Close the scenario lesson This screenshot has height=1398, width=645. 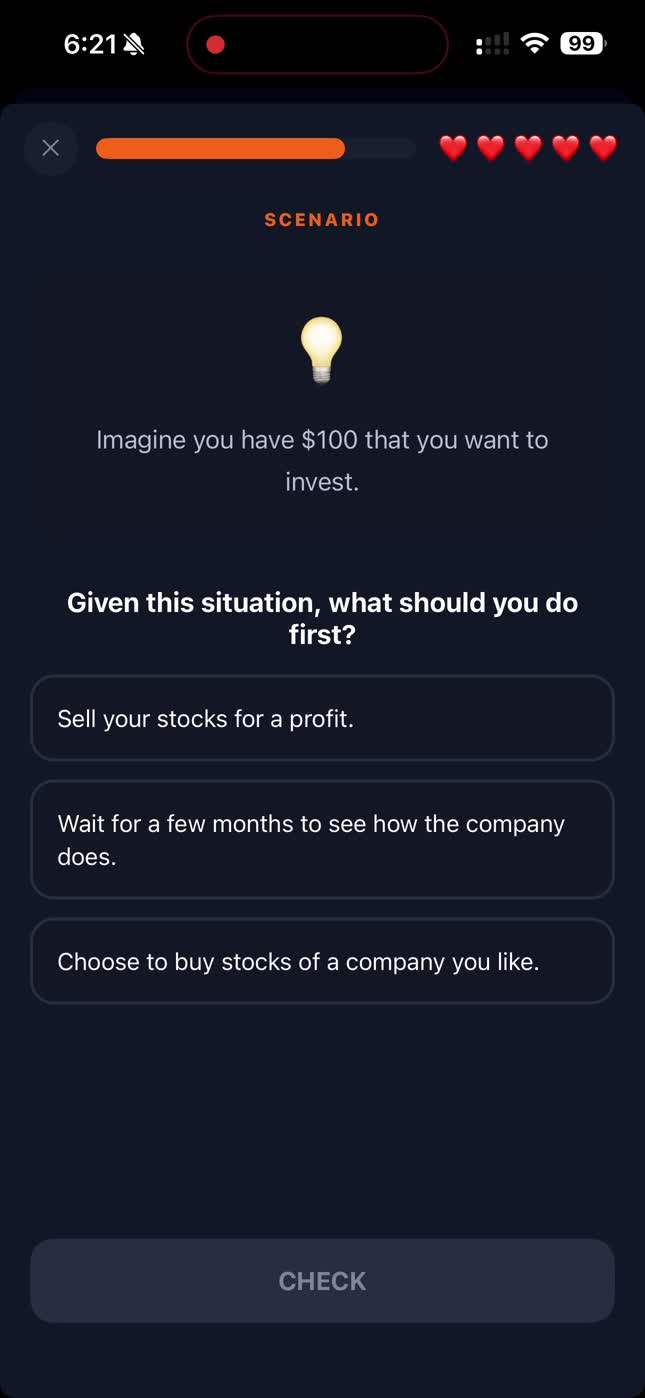point(51,149)
